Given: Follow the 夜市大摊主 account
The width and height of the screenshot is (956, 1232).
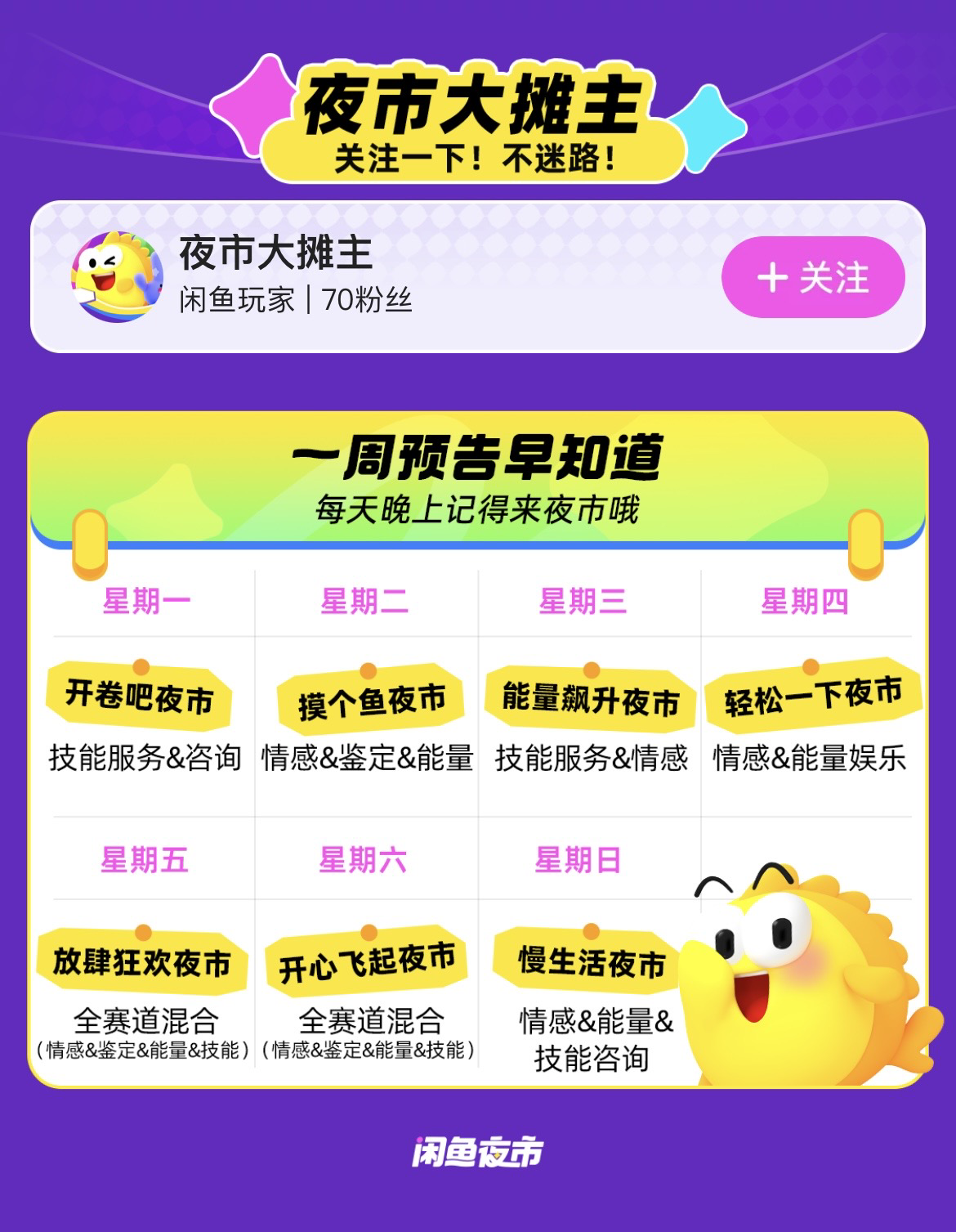Looking at the screenshot, I should click(x=813, y=278).
